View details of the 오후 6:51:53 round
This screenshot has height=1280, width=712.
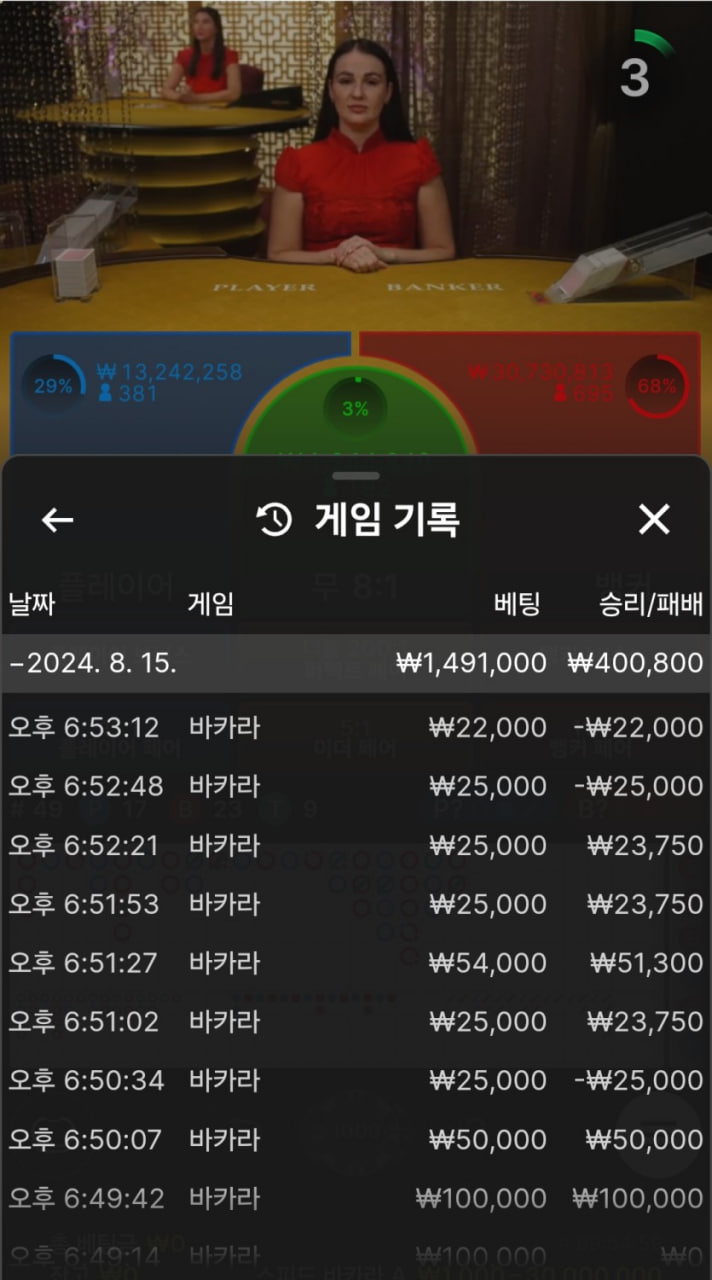(x=356, y=905)
